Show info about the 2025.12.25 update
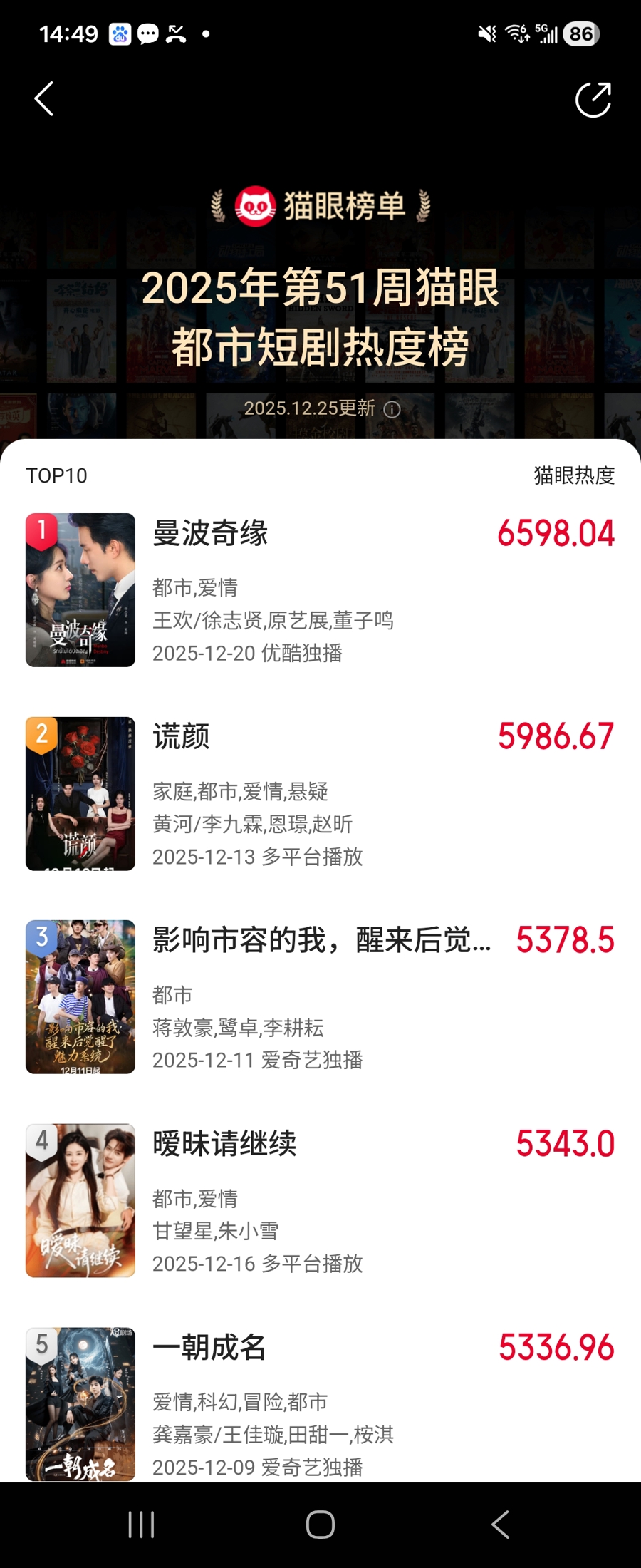This screenshot has height=1568, width=641. click(392, 409)
